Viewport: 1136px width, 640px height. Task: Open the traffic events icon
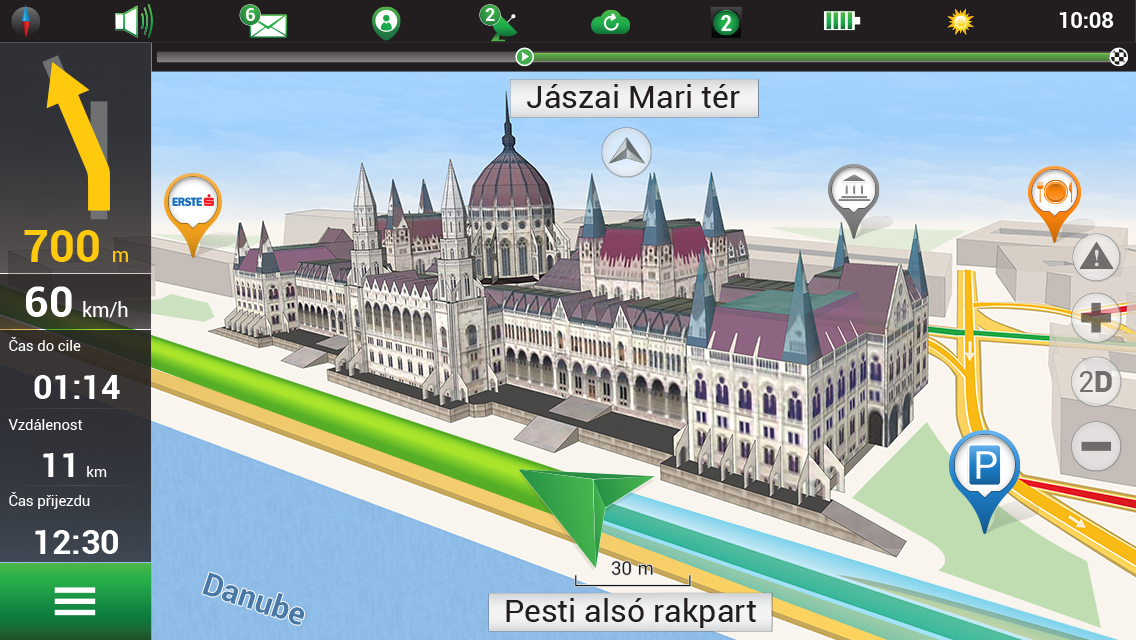(725, 22)
